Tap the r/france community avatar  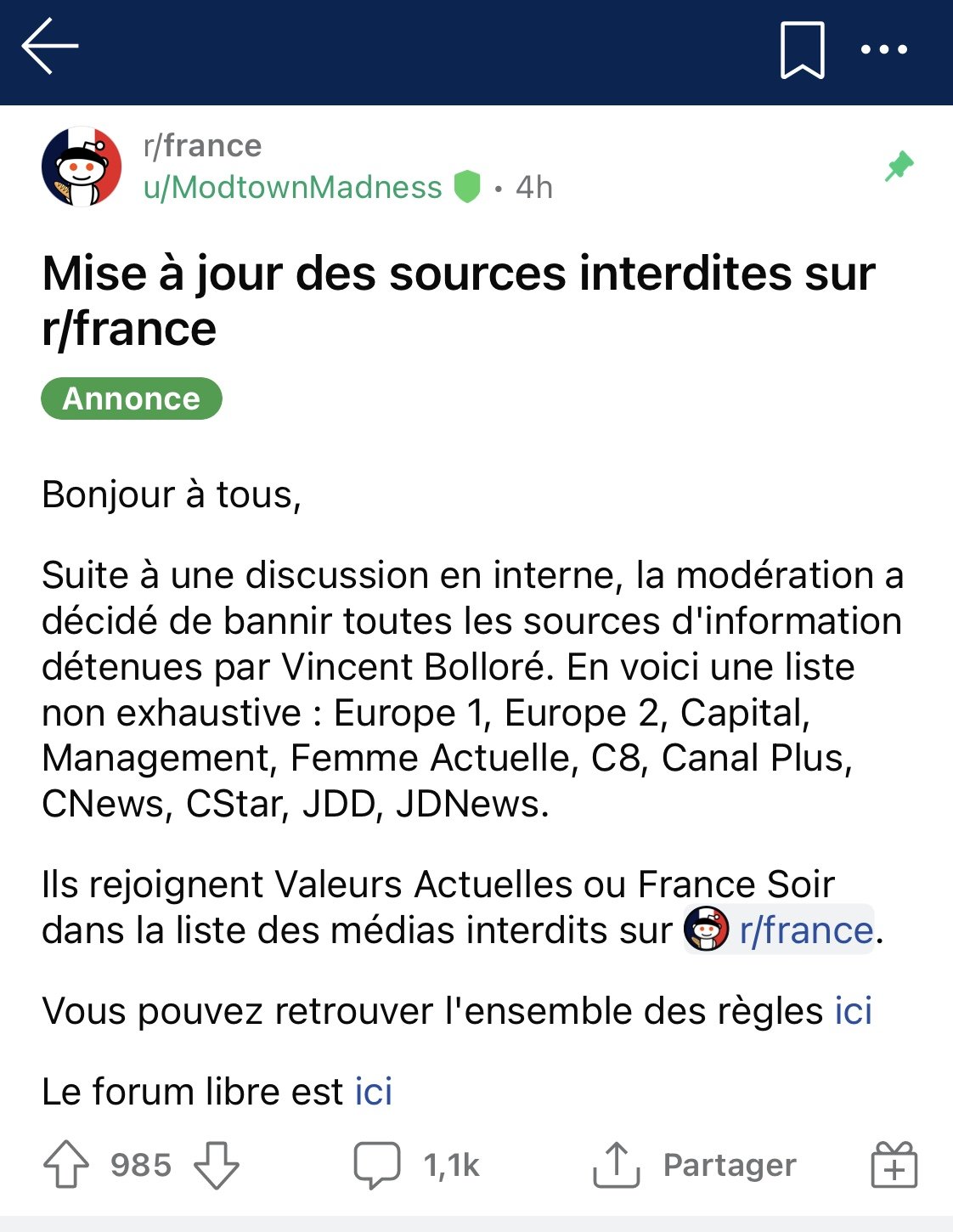point(82,167)
